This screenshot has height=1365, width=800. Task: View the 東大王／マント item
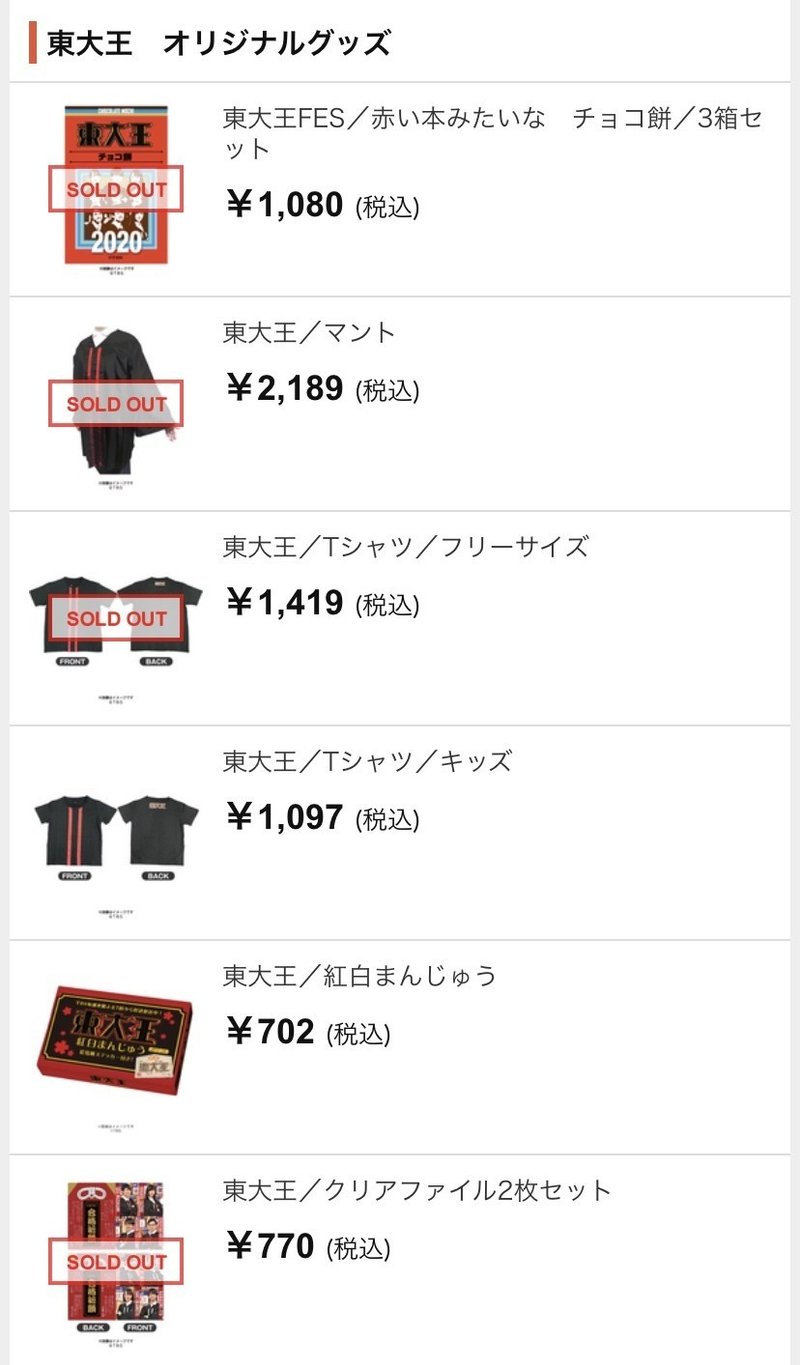[309, 332]
